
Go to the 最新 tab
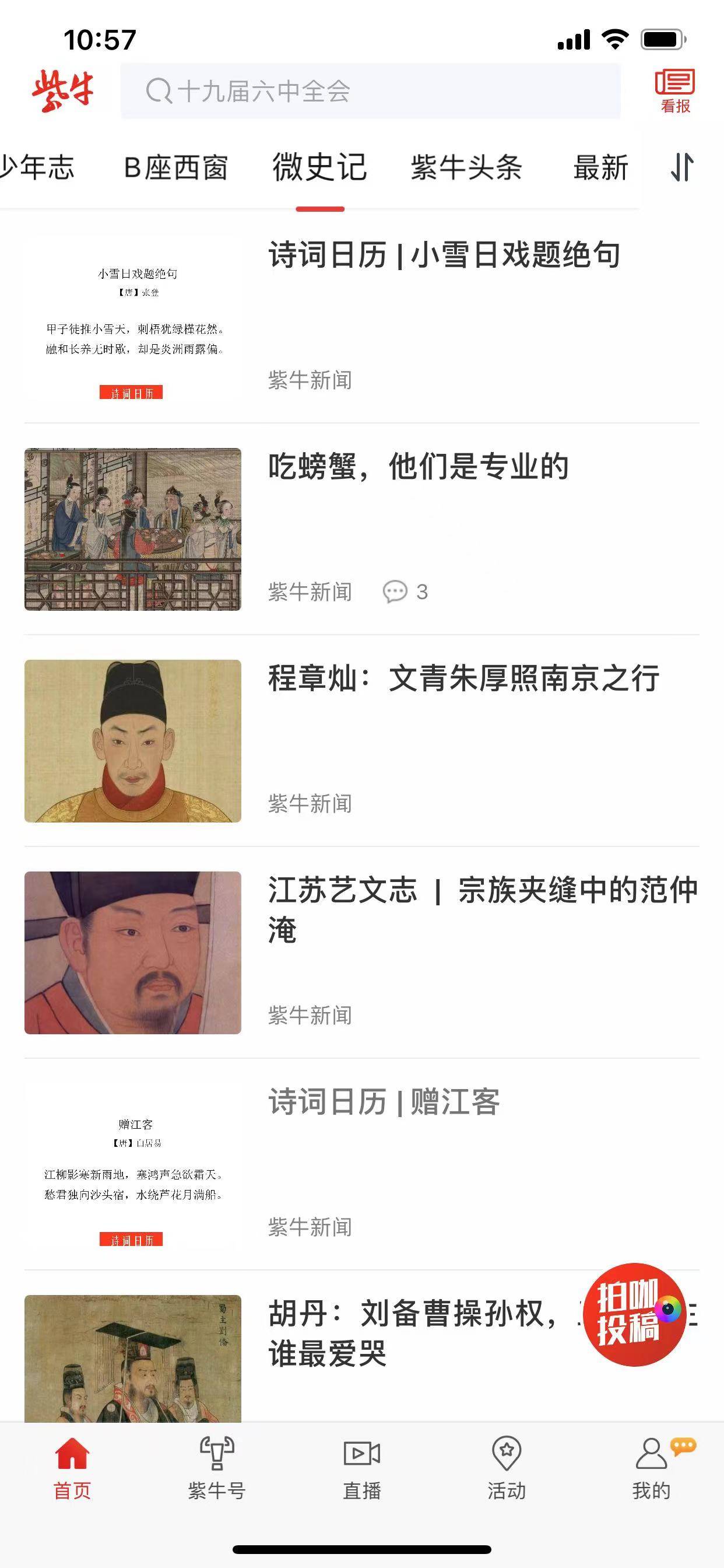tap(600, 167)
